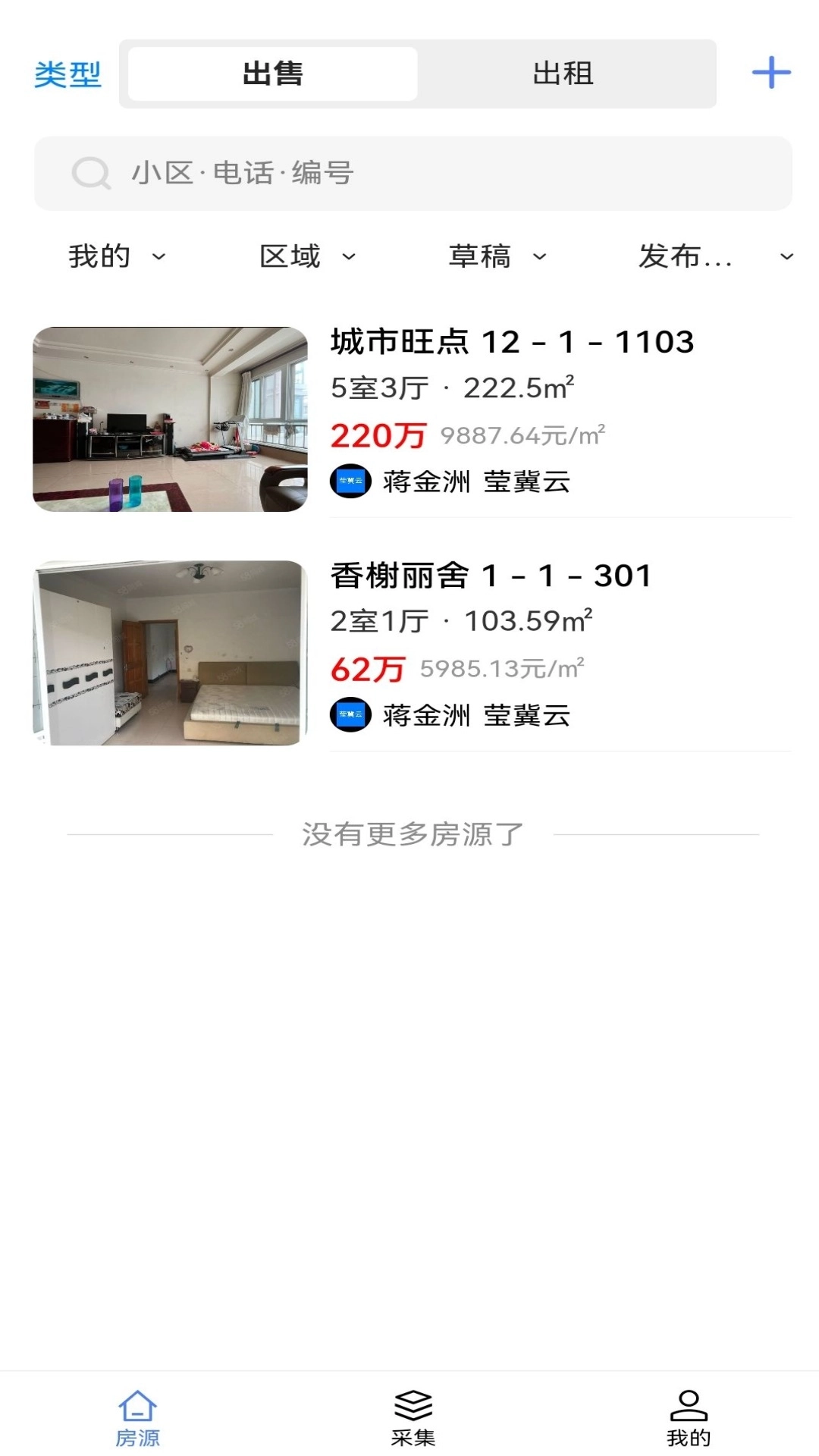Open the 类型 selector at top left
819x1456 pixels.
(67, 73)
